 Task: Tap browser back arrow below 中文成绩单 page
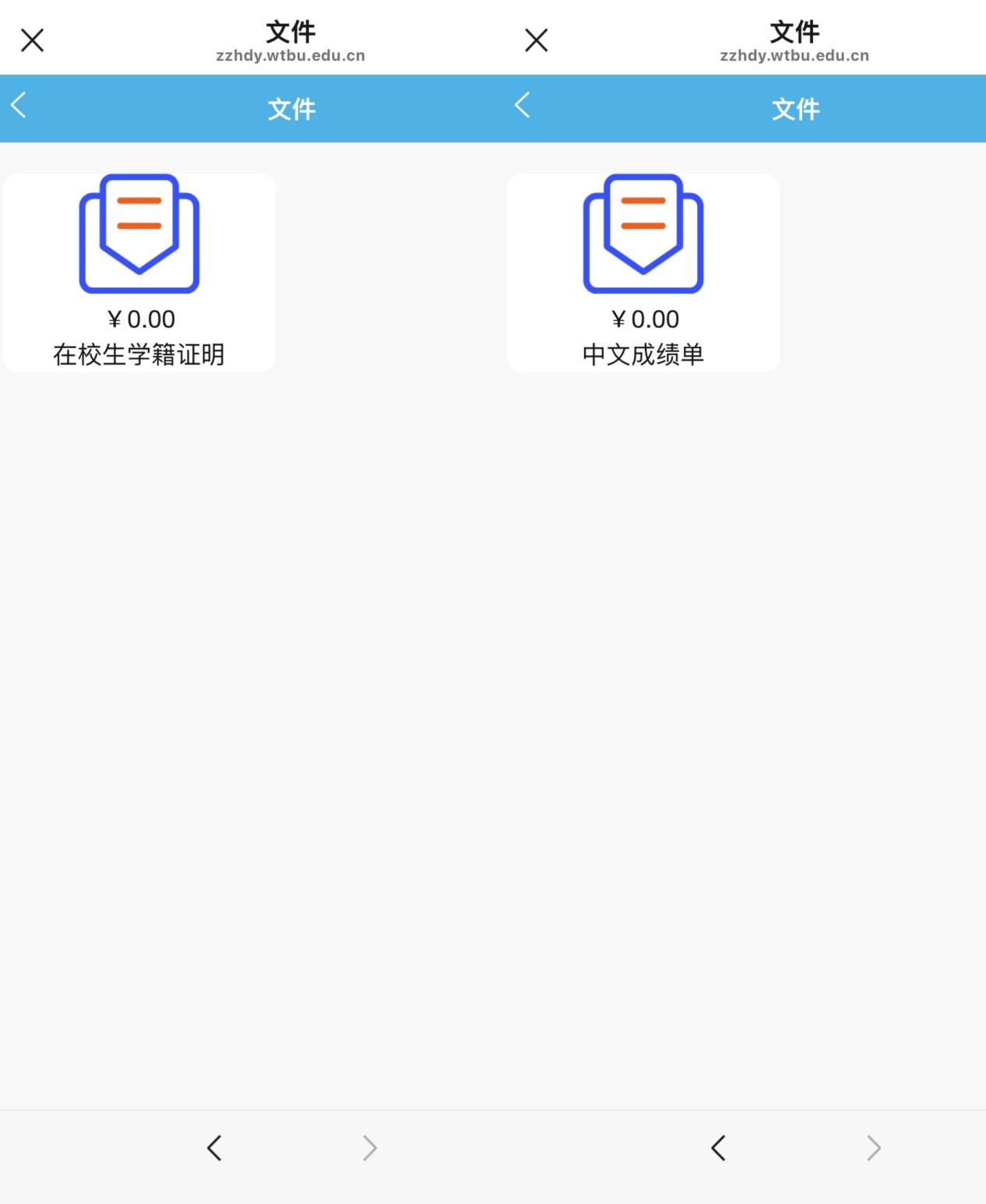[x=718, y=1148]
